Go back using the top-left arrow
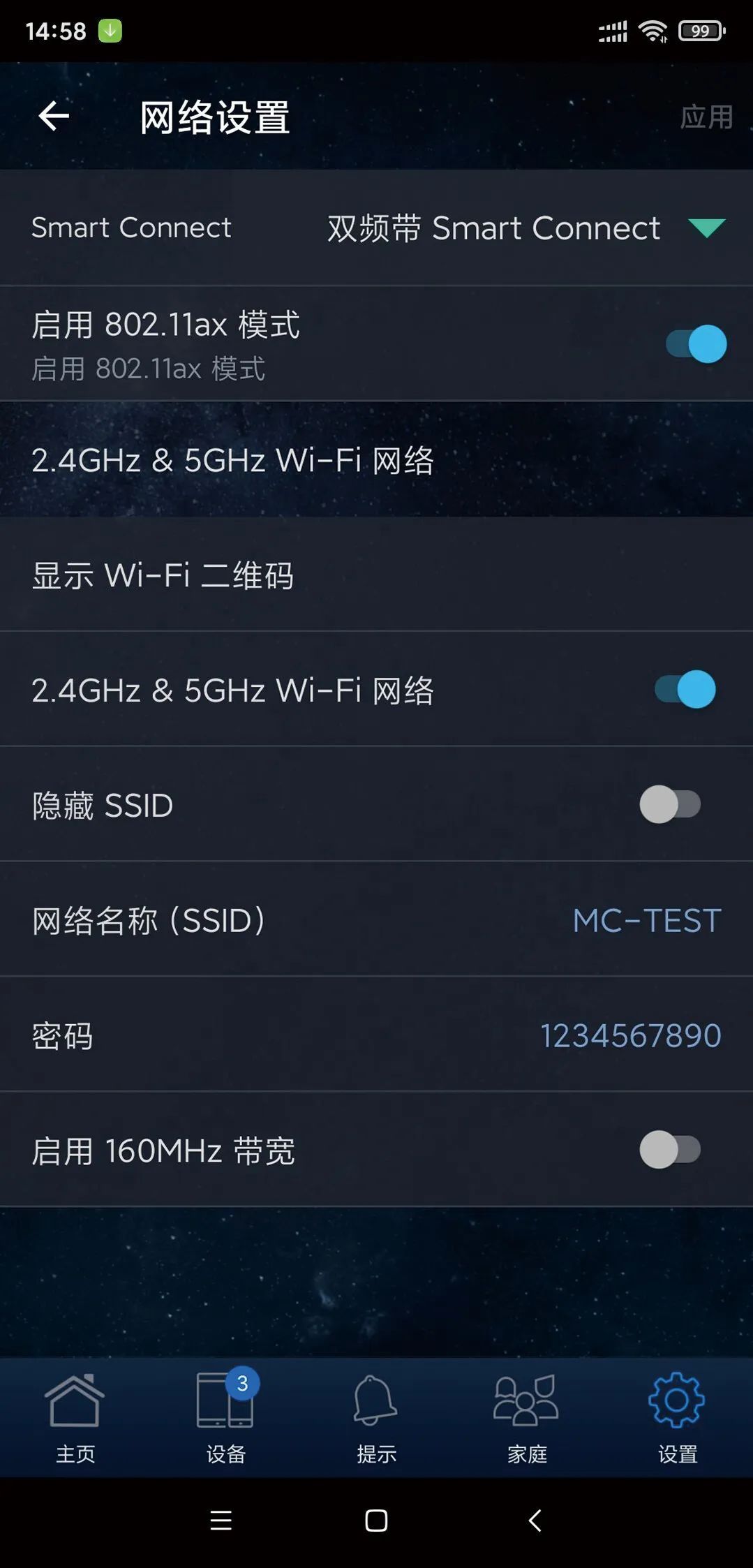The width and height of the screenshot is (753, 1568). tap(54, 116)
